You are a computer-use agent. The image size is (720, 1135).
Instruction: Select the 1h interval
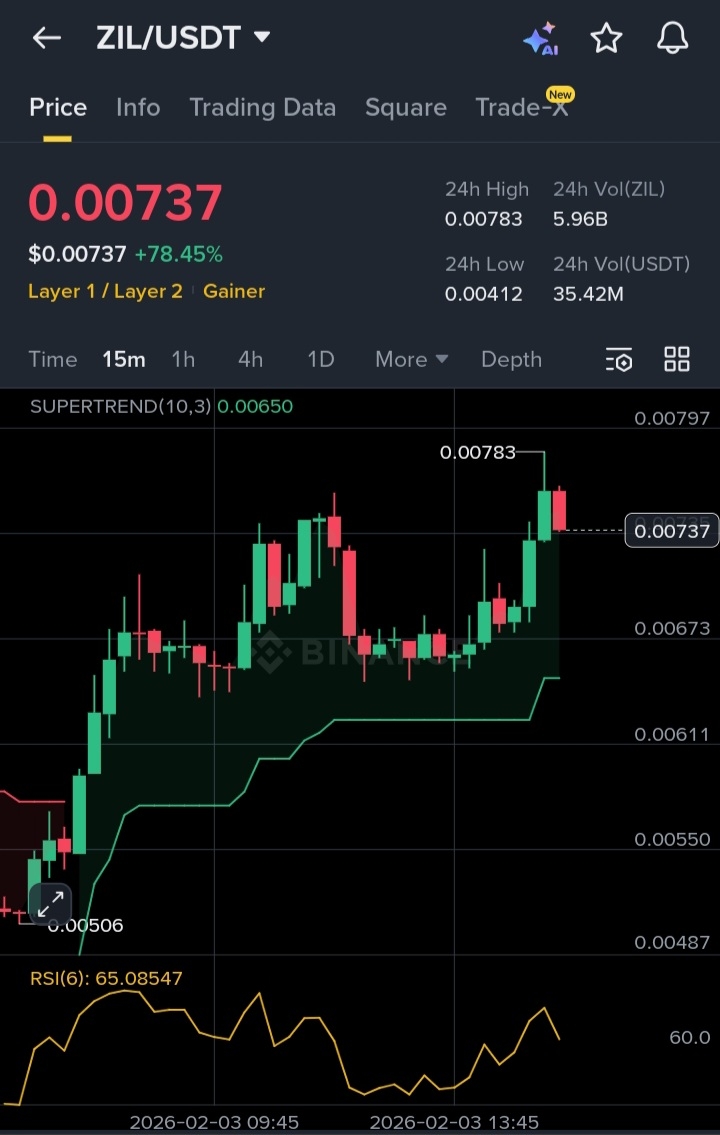183,359
